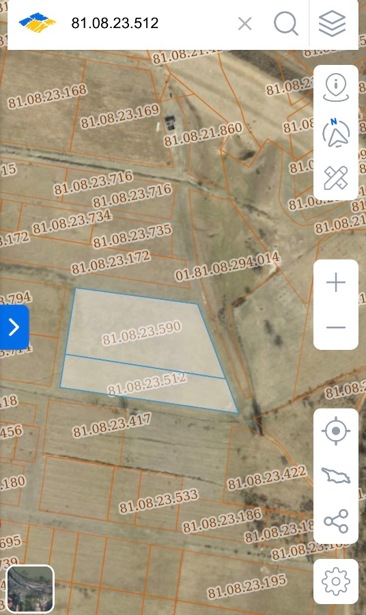Viewport: 366px width, 615px height.
Task: Activate the info identify tool
Action: [x=336, y=89]
